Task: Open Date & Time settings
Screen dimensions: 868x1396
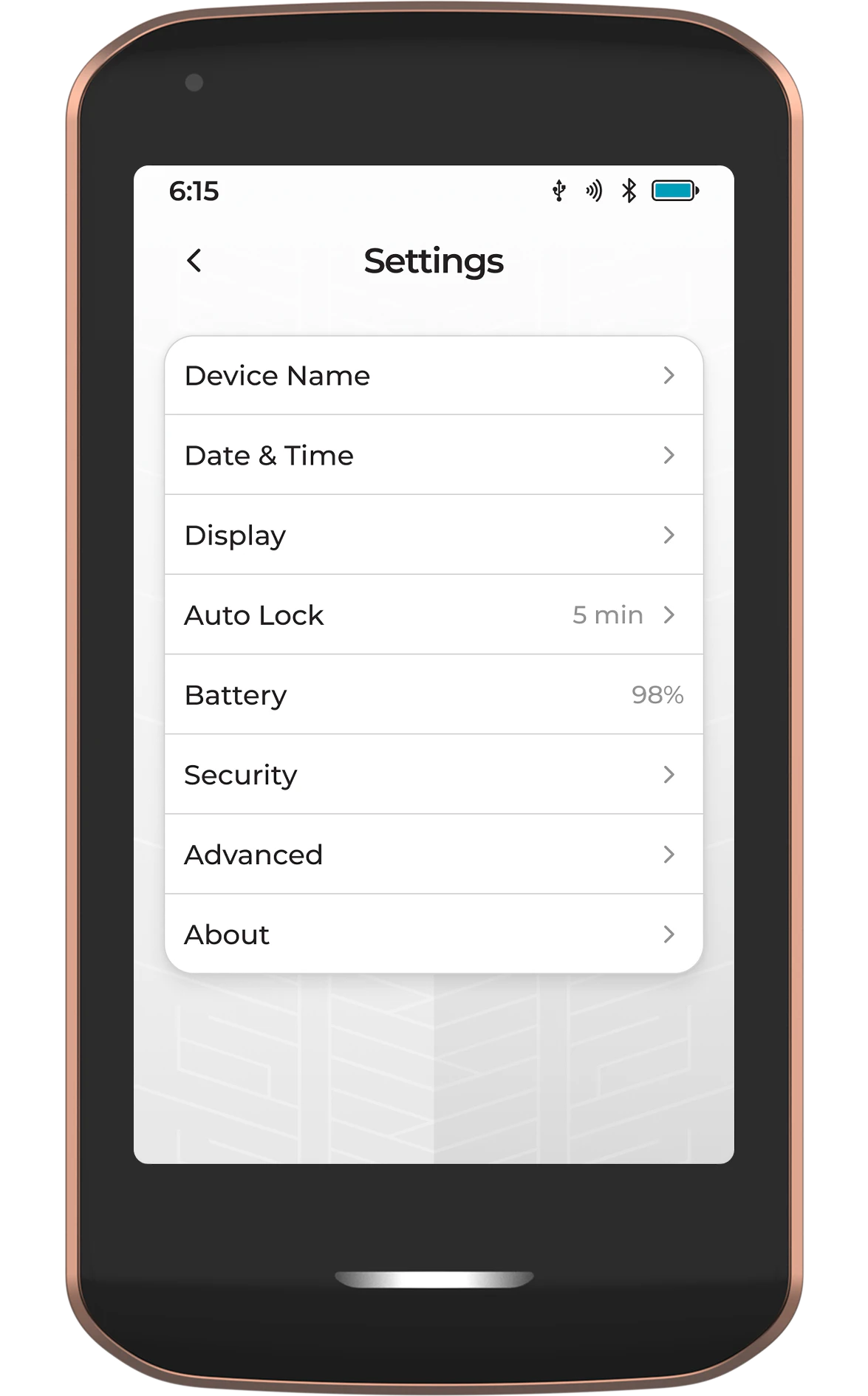Action: [x=434, y=455]
